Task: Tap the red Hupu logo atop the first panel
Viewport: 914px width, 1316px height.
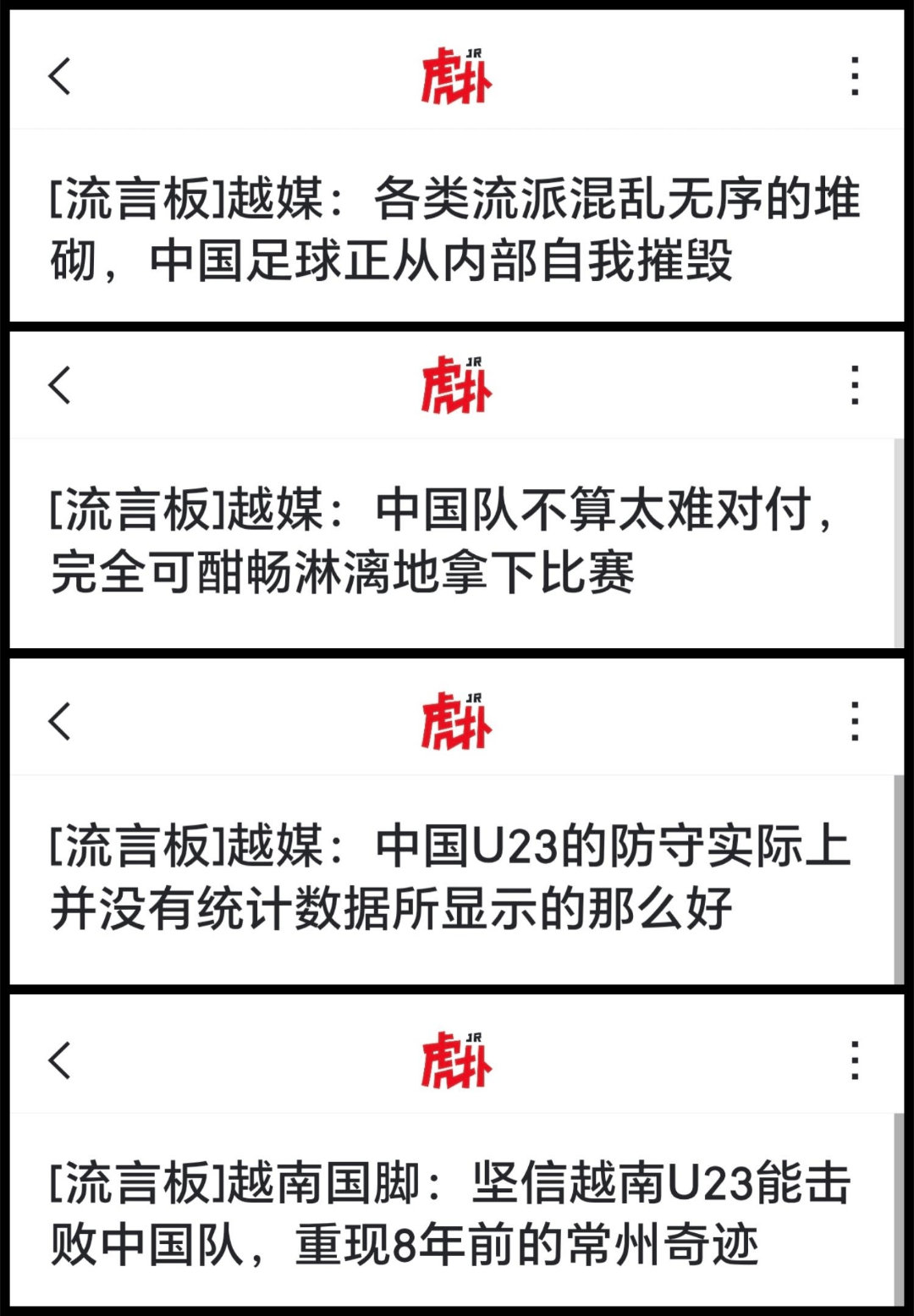Action: point(457,74)
